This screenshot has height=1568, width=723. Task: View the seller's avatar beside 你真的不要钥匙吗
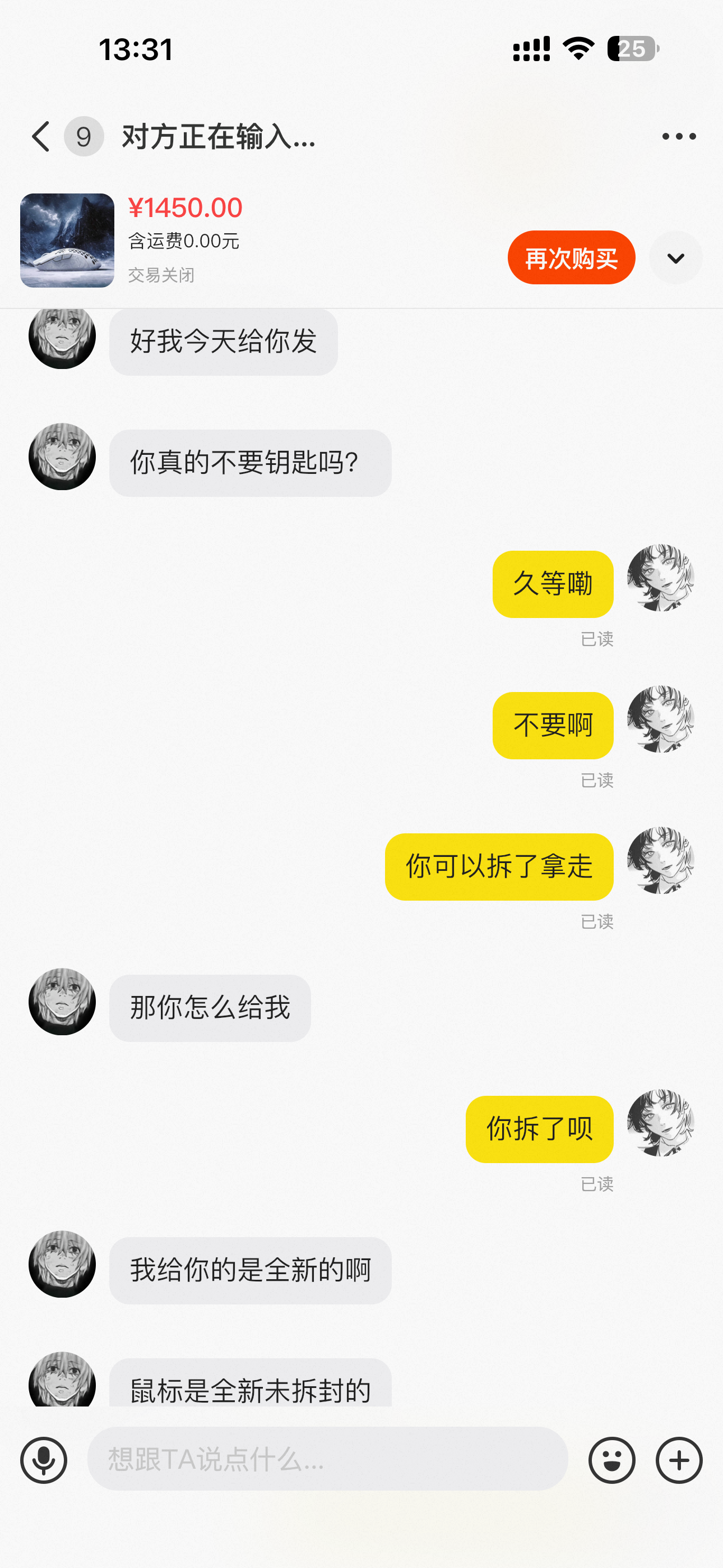pos(62,456)
